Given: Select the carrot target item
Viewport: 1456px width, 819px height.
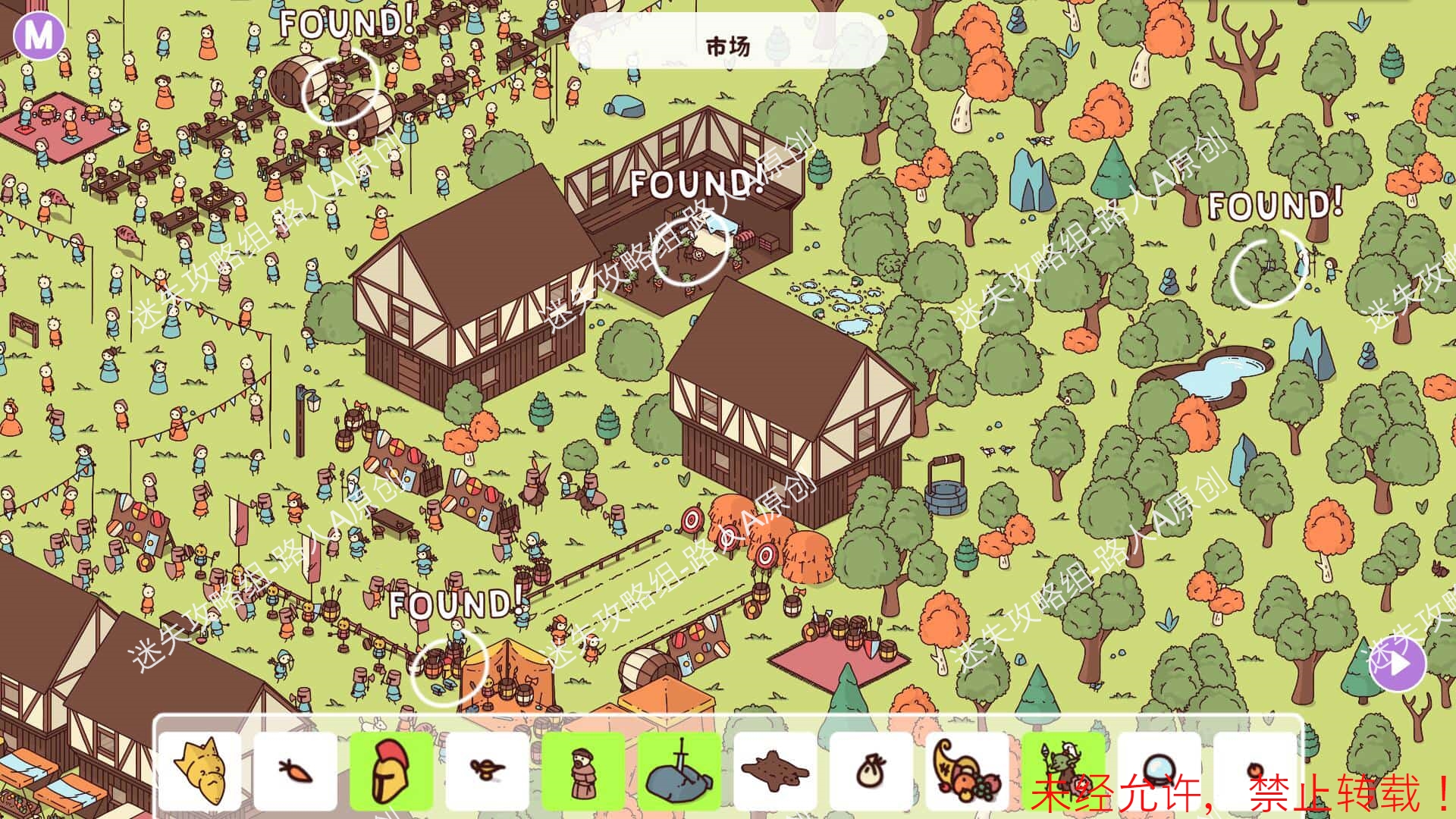Looking at the screenshot, I should click(295, 770).
